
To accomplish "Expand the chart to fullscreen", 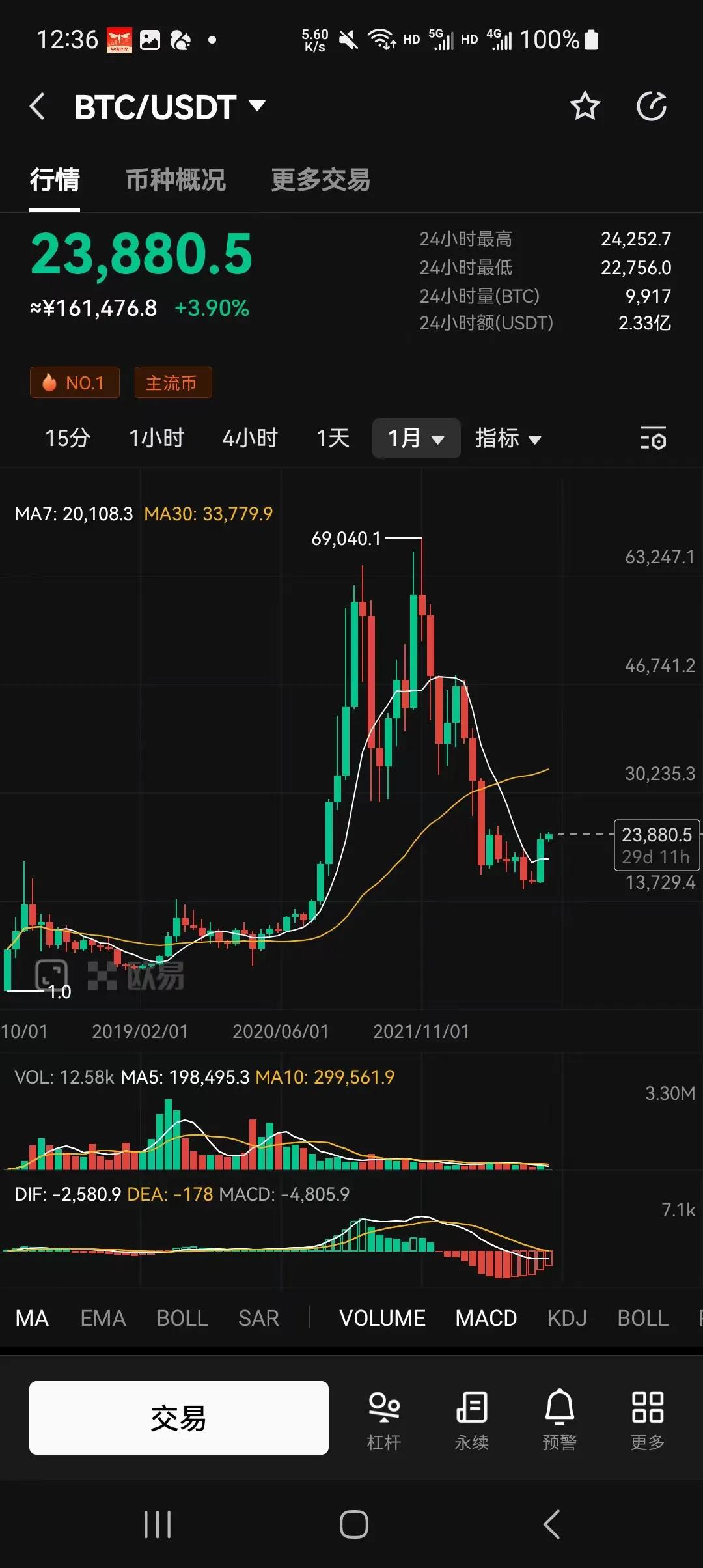I will [x=51, y=976].
